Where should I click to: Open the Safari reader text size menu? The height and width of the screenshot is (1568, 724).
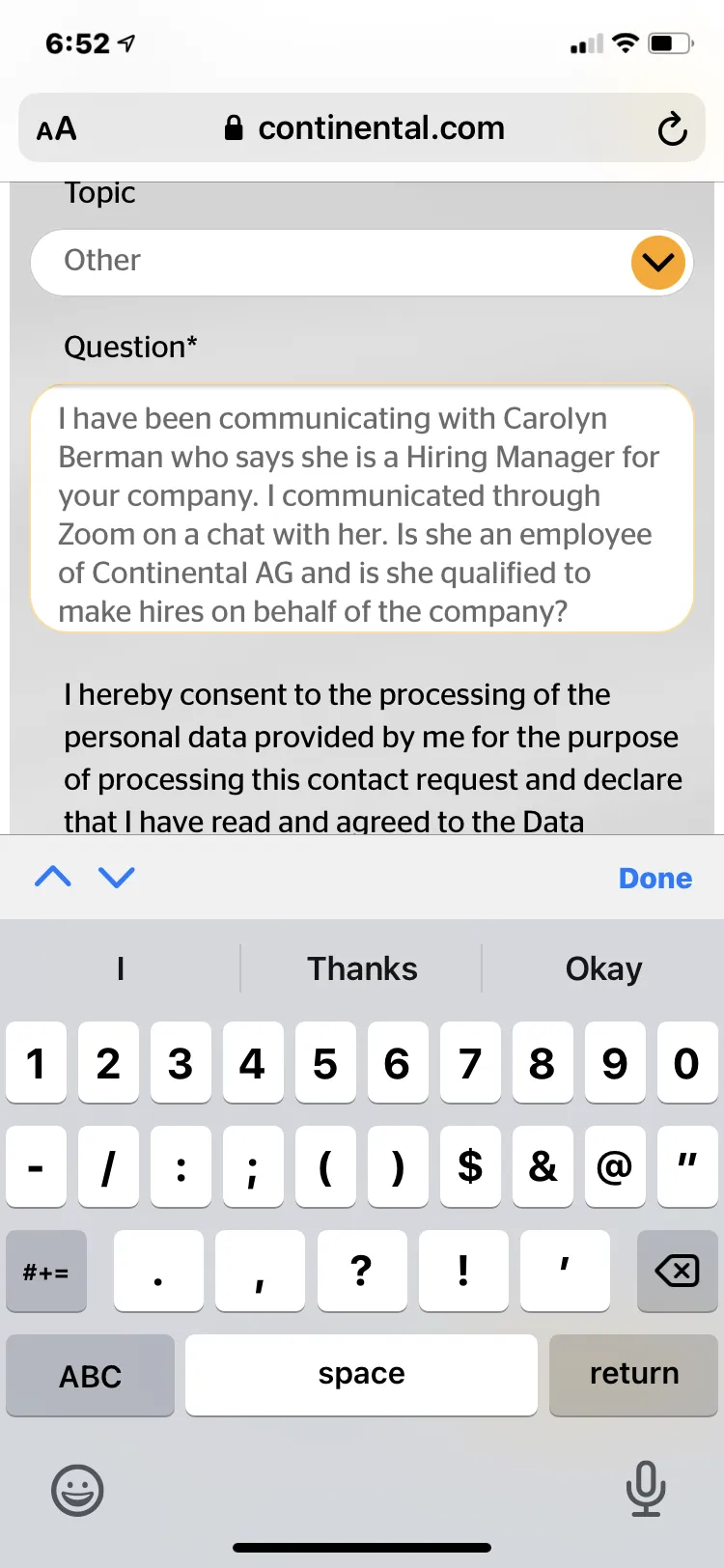56,128
